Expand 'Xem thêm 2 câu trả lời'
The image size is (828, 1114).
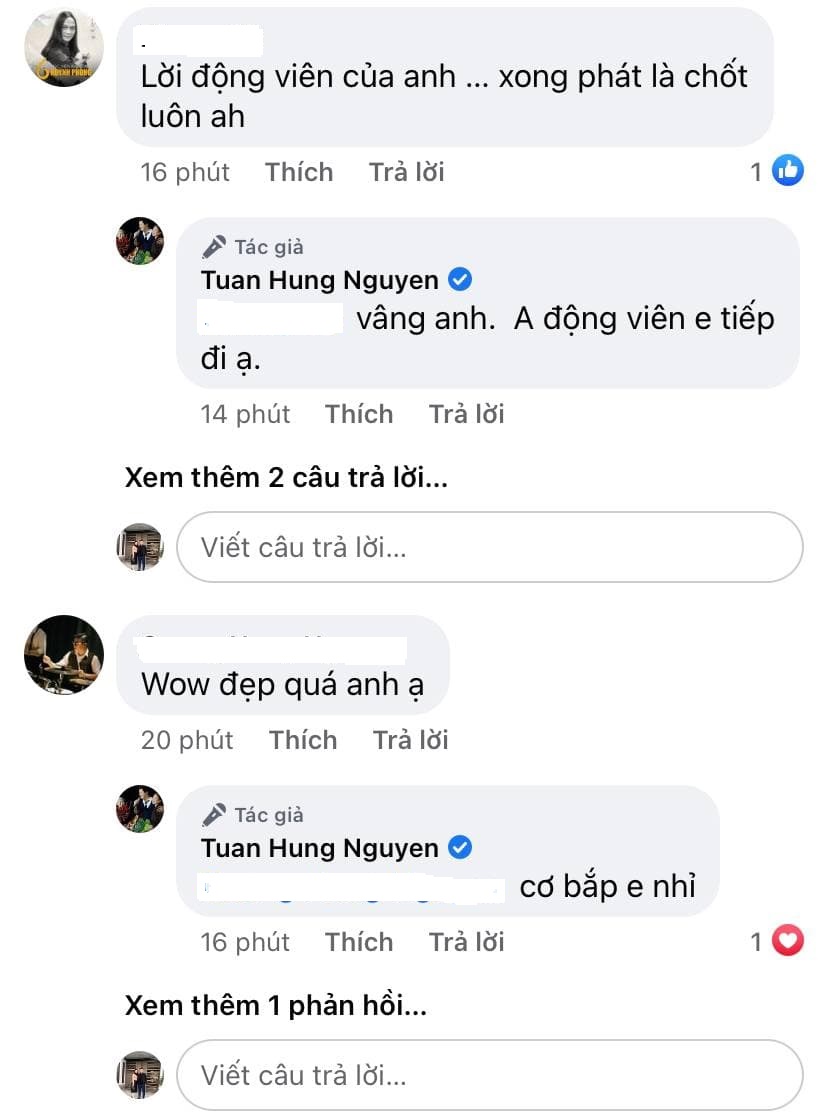click(286, 477)
